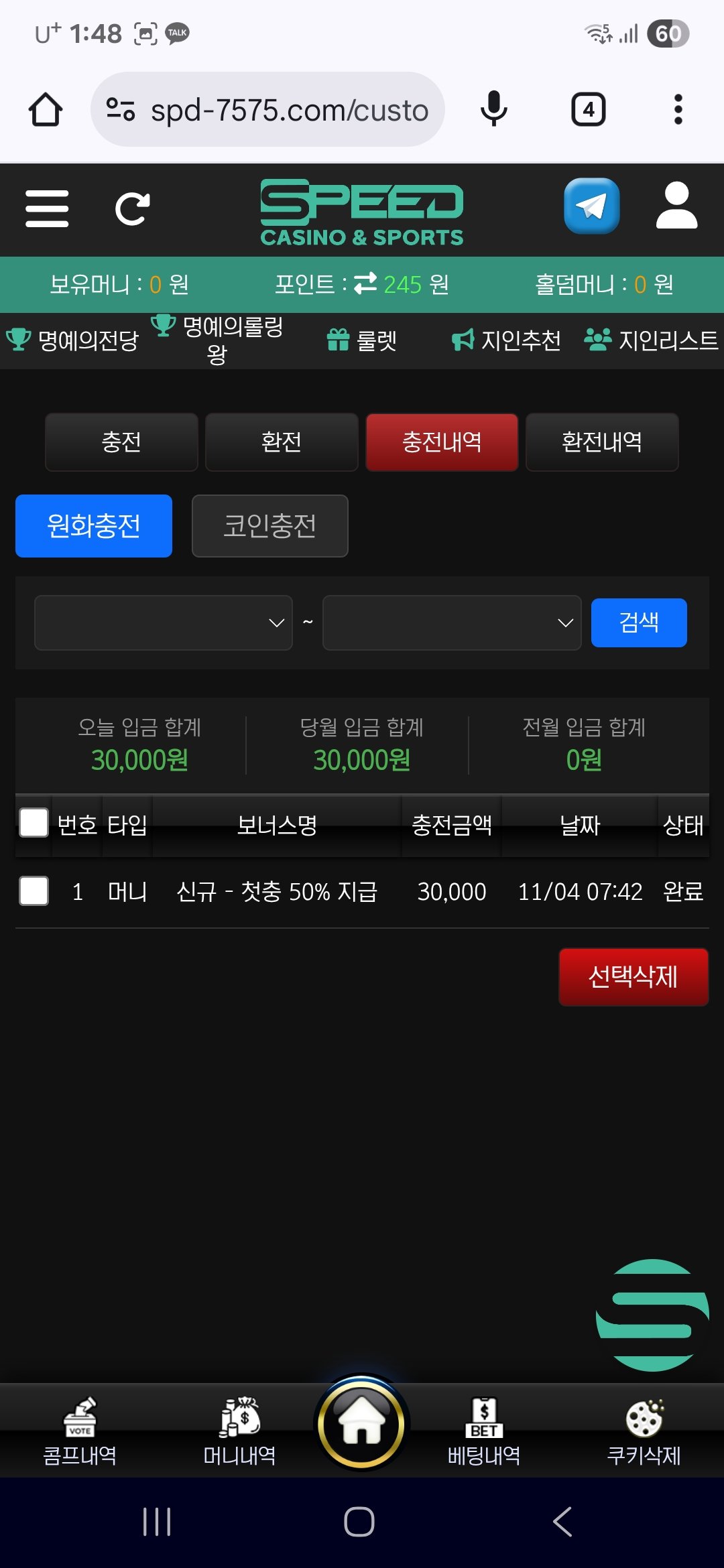The width and height of the screenshot is (724, 1568).
Task: Open the browser's three-dot menu
Action: [678, 110]
